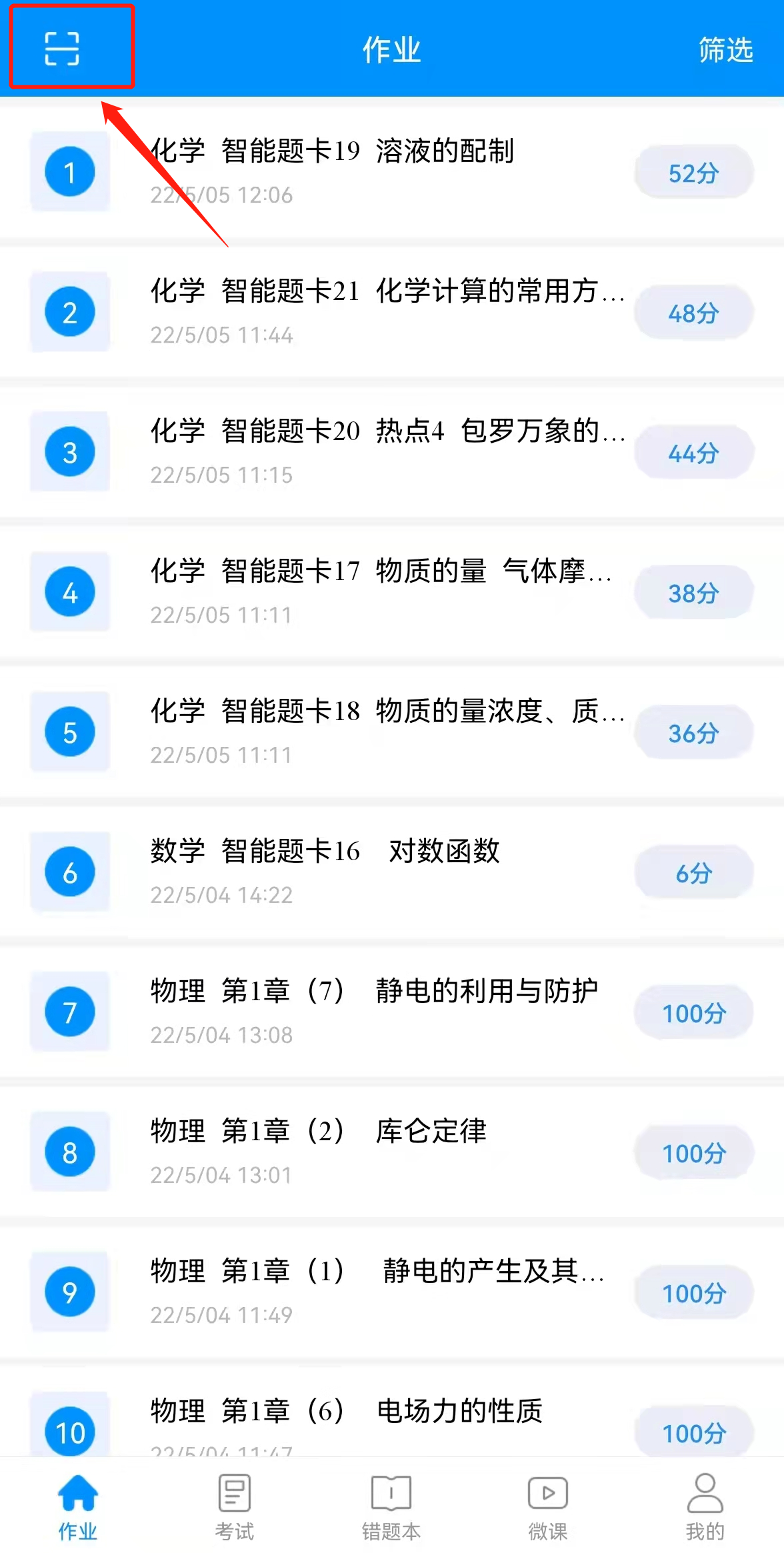Open homework 智能题卡17 物质的量

[392, 591]
